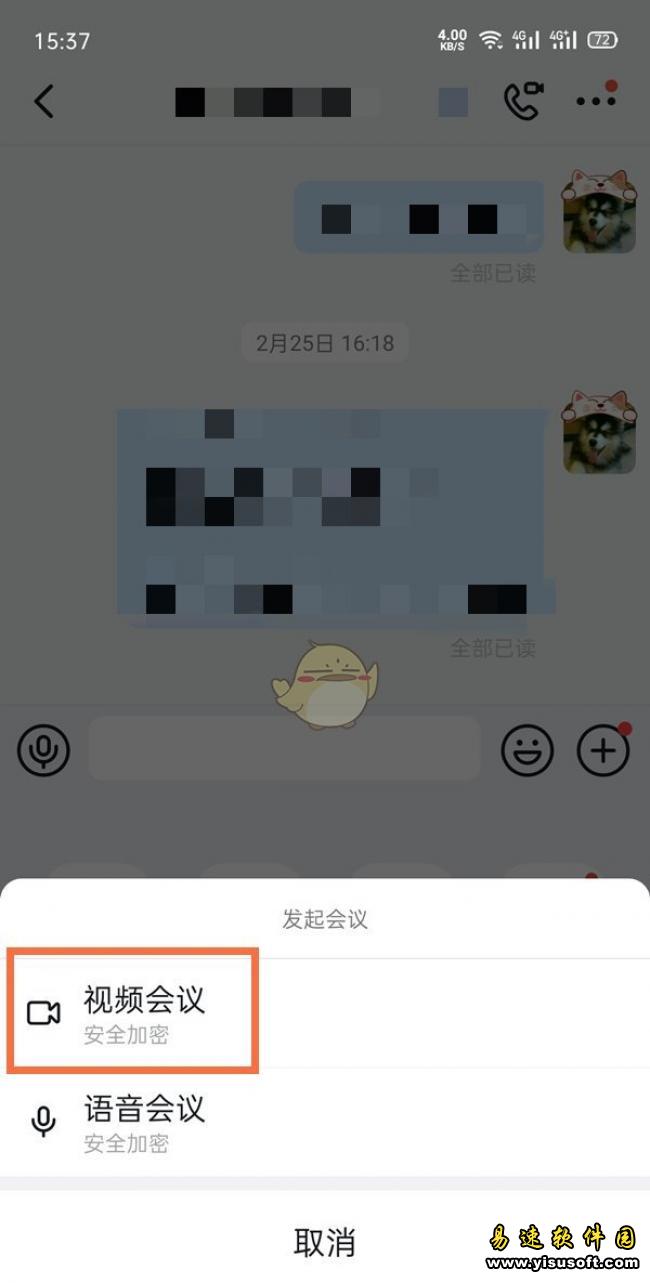
Task: Open the emoji picker
Action: pyautogui.click(x=527, y=749)
